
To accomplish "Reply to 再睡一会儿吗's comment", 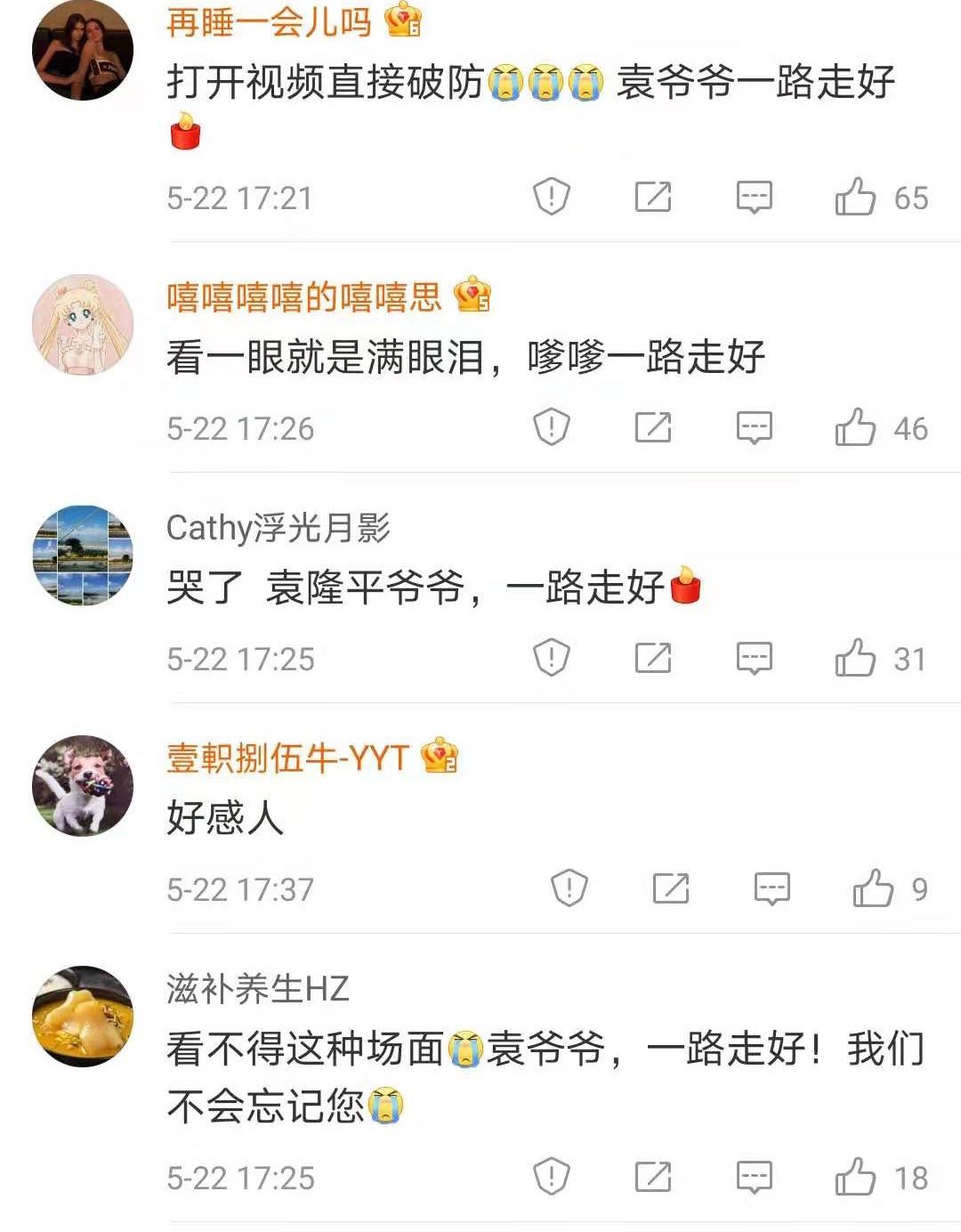I will click(x=754, y=197).
